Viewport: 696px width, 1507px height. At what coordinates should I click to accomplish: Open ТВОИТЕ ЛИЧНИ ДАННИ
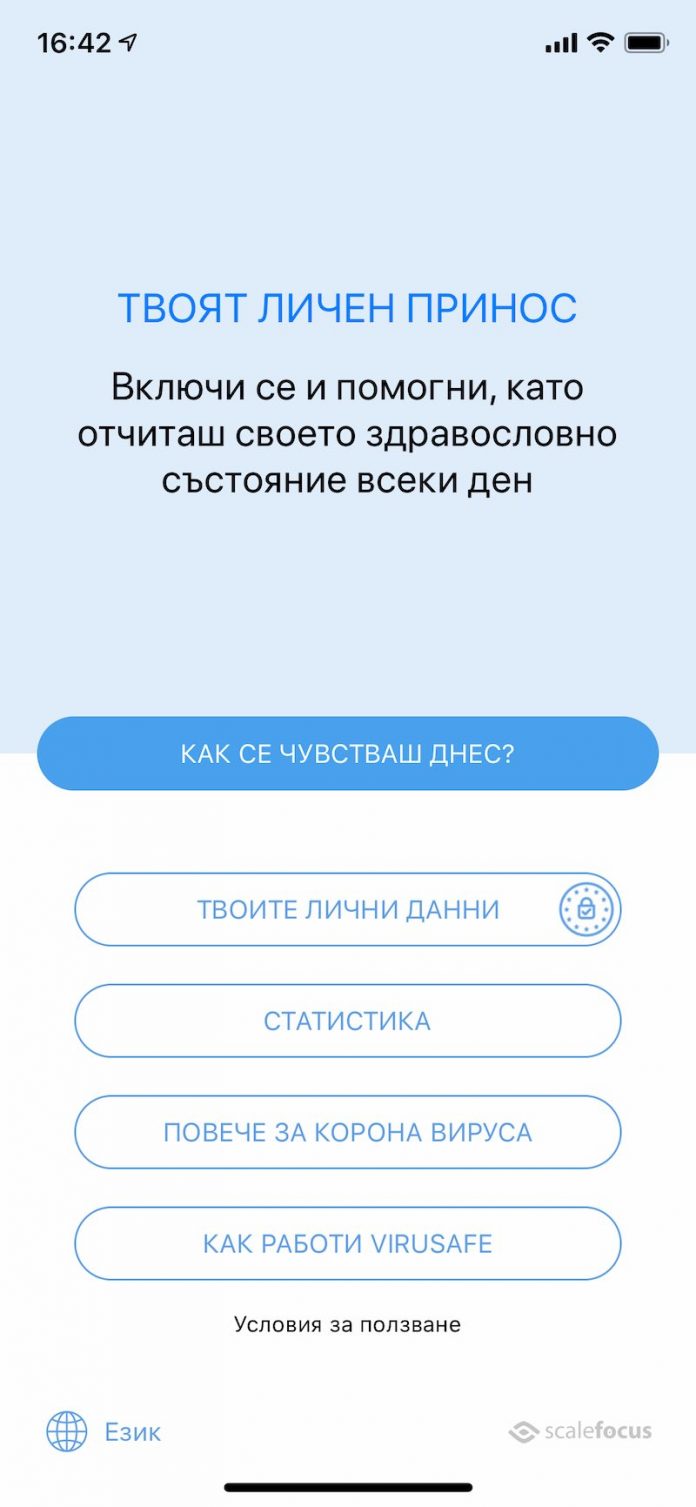pyautogui.click(x=348, y=909)
